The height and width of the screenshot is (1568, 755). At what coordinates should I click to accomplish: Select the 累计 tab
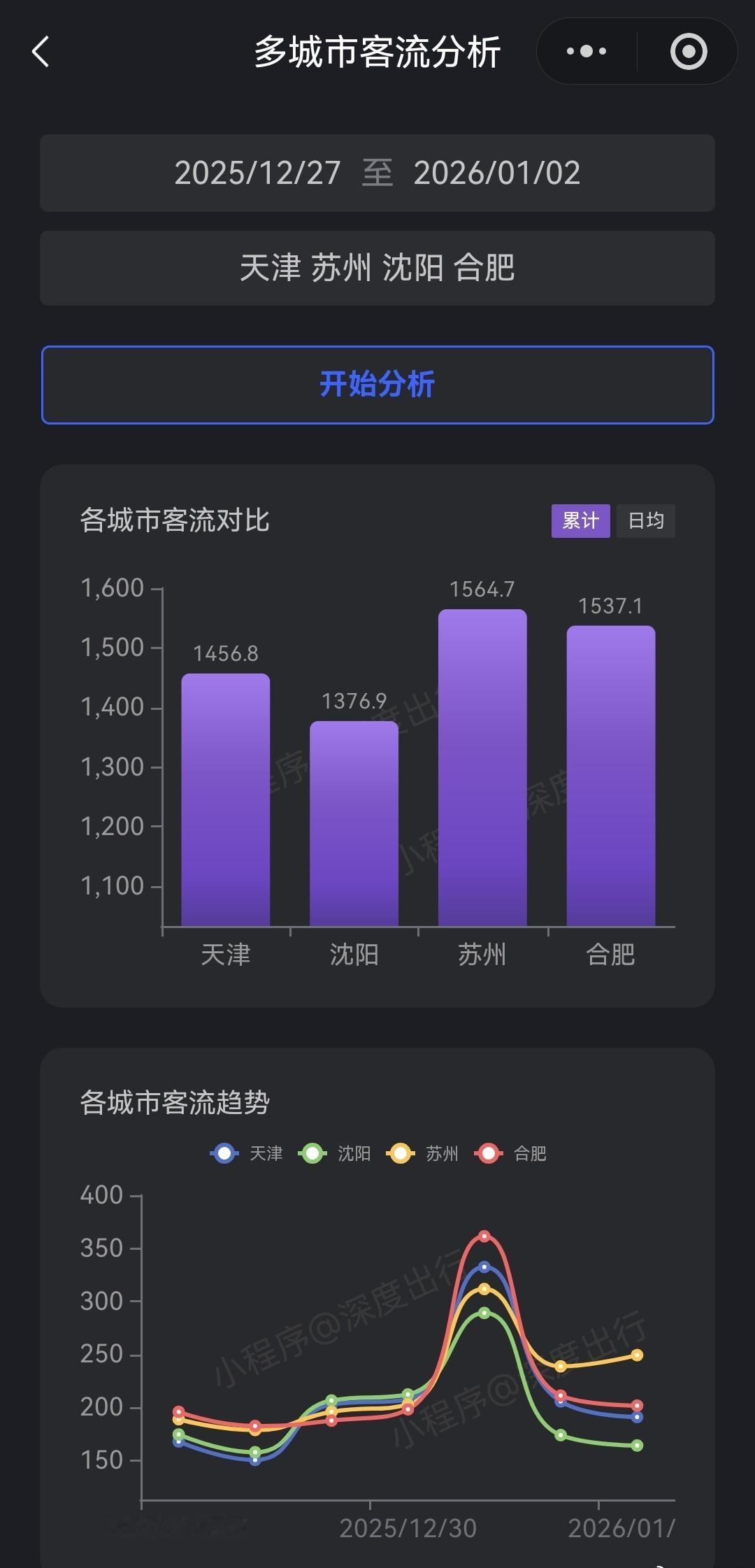580,520
